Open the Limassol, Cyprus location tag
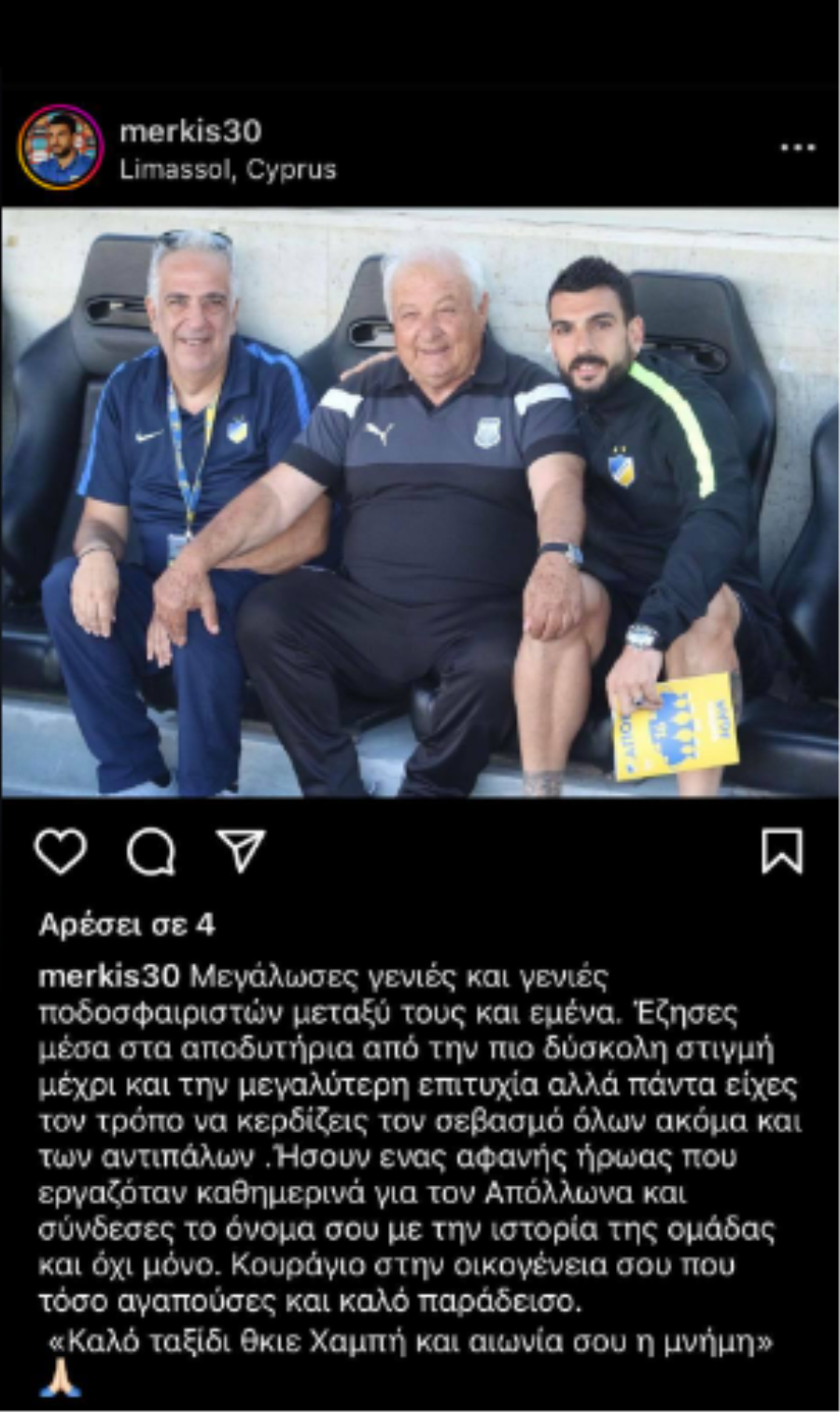840x1412 pixels. (228, 170)
